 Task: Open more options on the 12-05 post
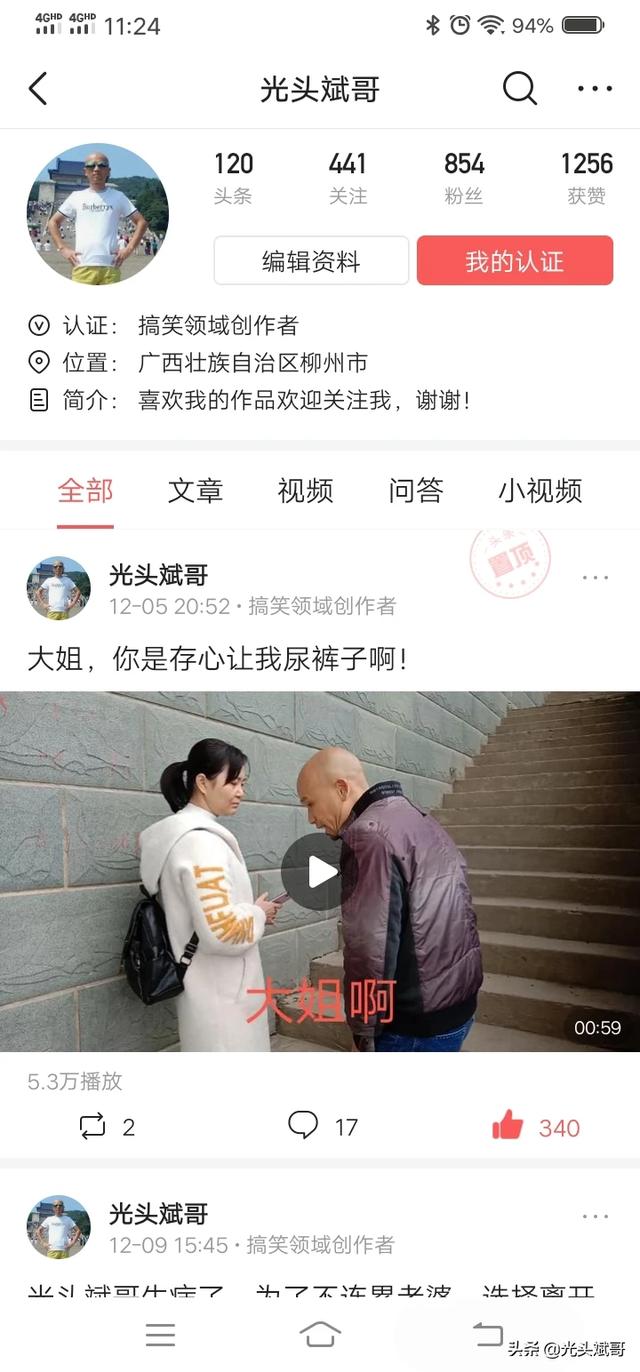(595, 578)
